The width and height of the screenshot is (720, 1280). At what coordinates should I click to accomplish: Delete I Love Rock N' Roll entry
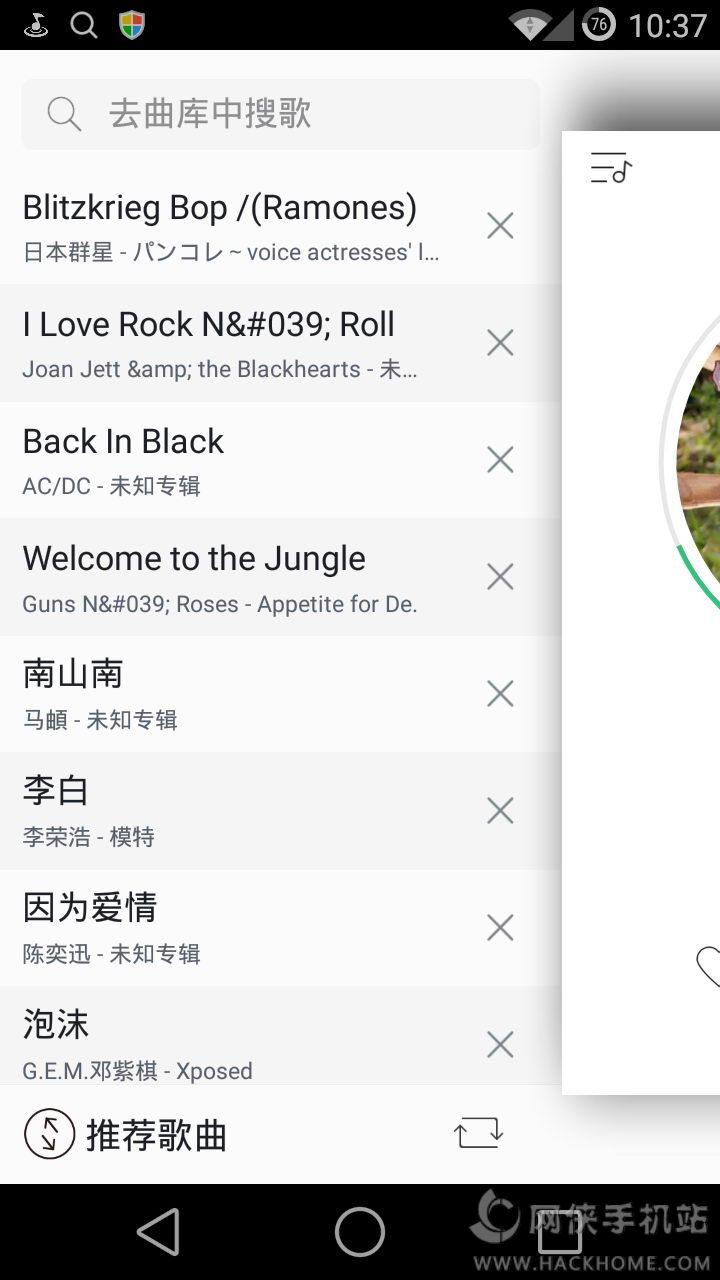[500, 343]
